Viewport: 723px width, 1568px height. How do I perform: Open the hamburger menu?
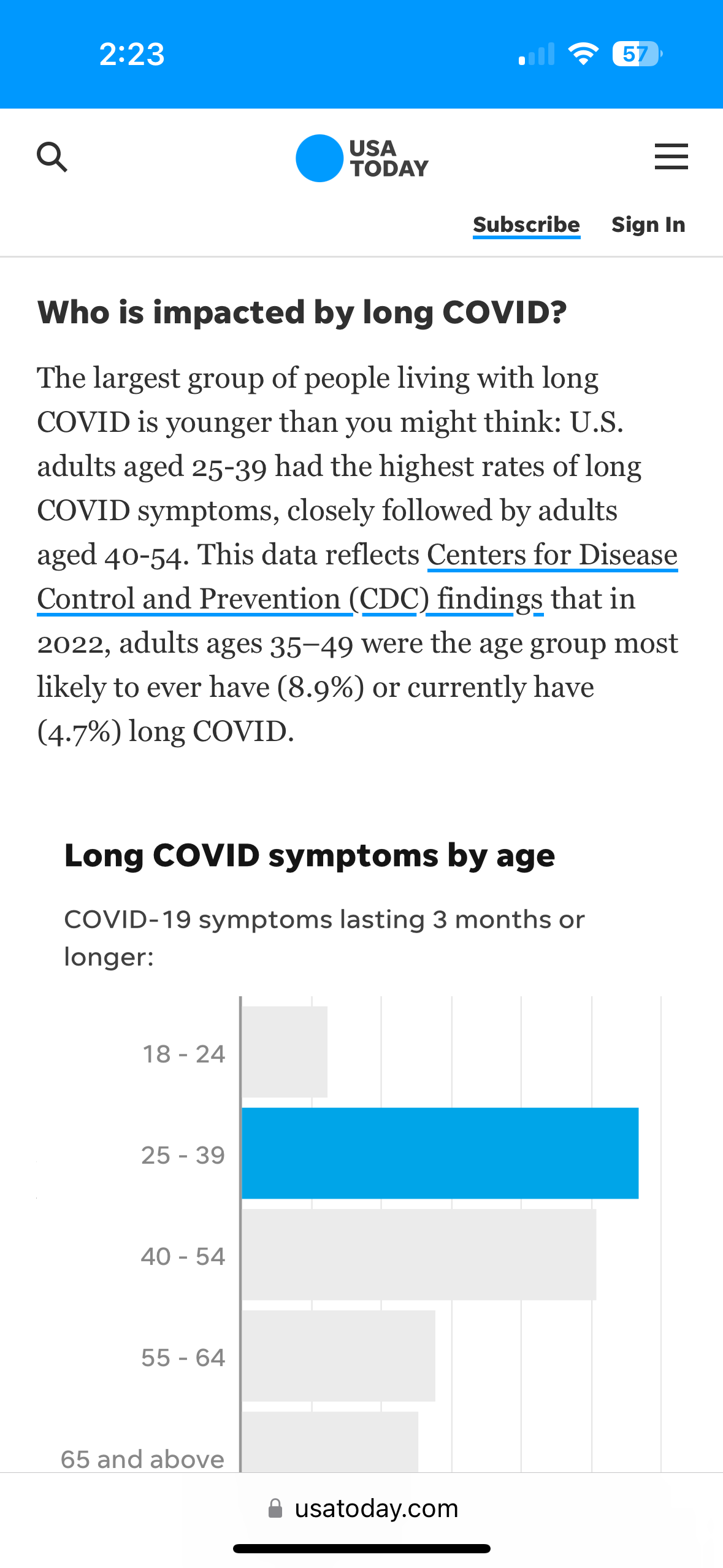pyautogui.click(x=671, y=156)
